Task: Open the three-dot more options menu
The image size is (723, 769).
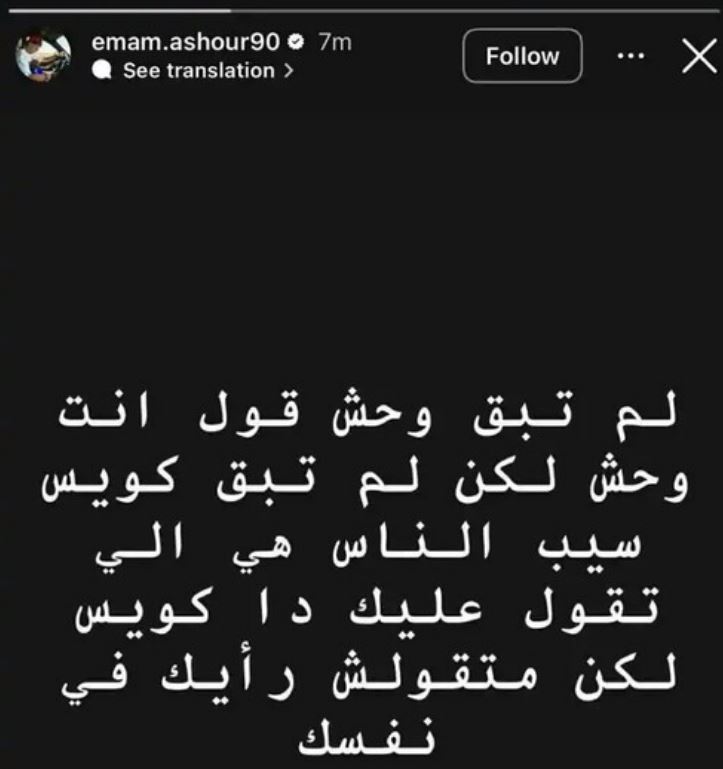Action: pos(631,56)
